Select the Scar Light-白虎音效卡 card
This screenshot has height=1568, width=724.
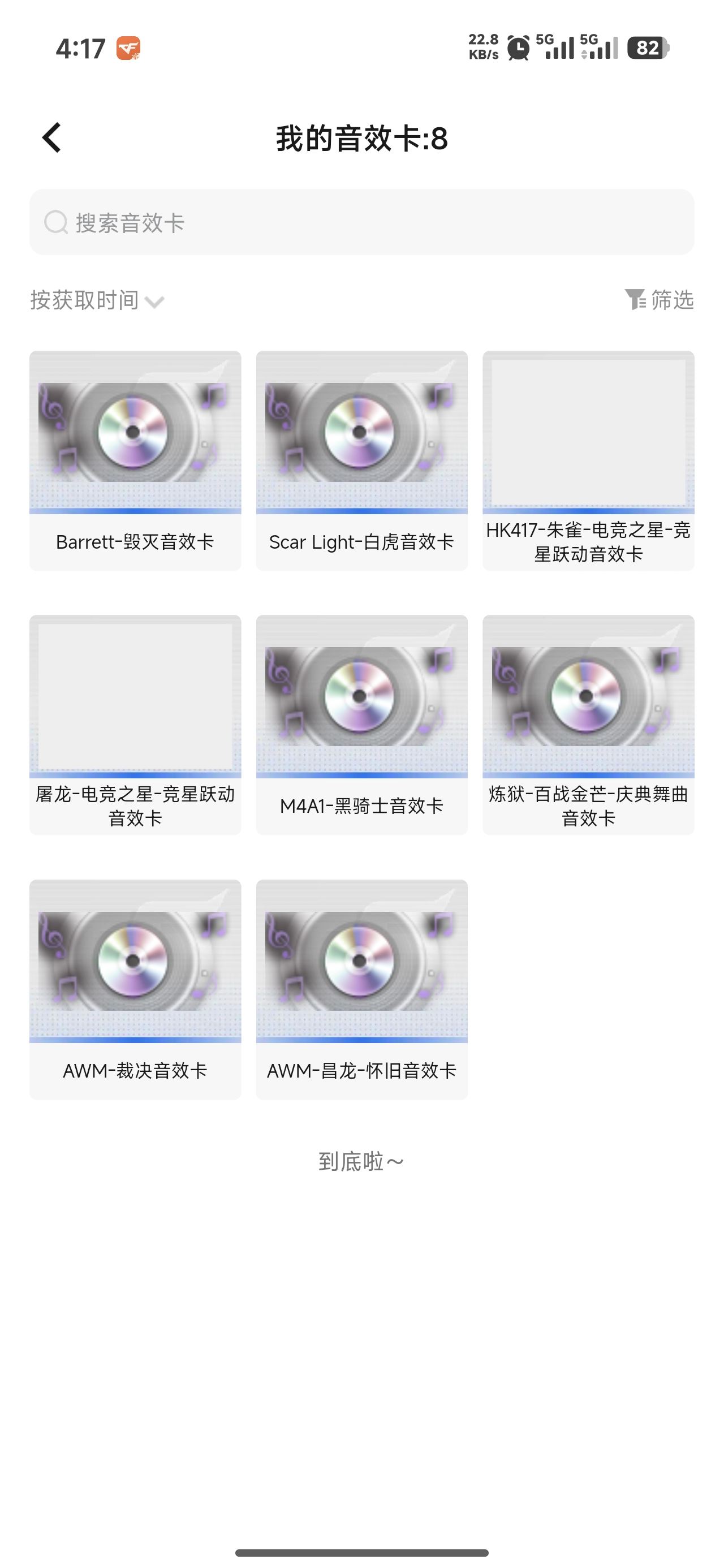pos(361,460)
